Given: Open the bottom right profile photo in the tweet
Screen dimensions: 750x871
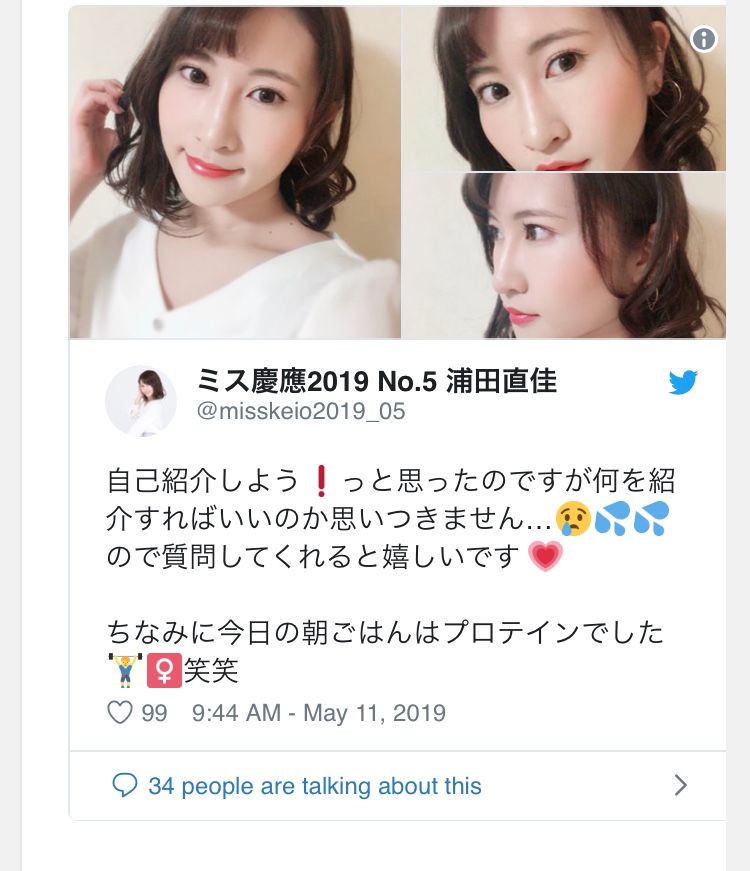Looking at the screenshot, I should pos(563,256).
